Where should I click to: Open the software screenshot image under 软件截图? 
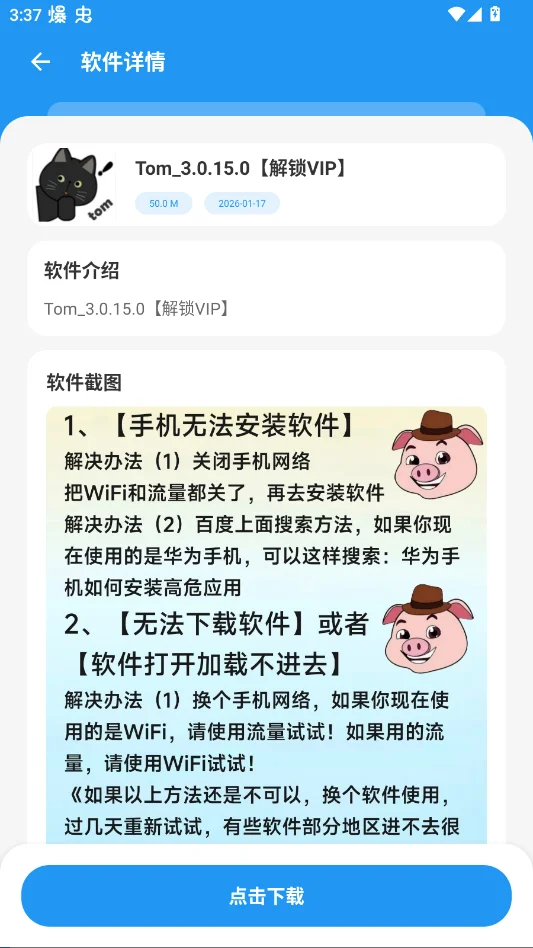[x=266, y=625]
